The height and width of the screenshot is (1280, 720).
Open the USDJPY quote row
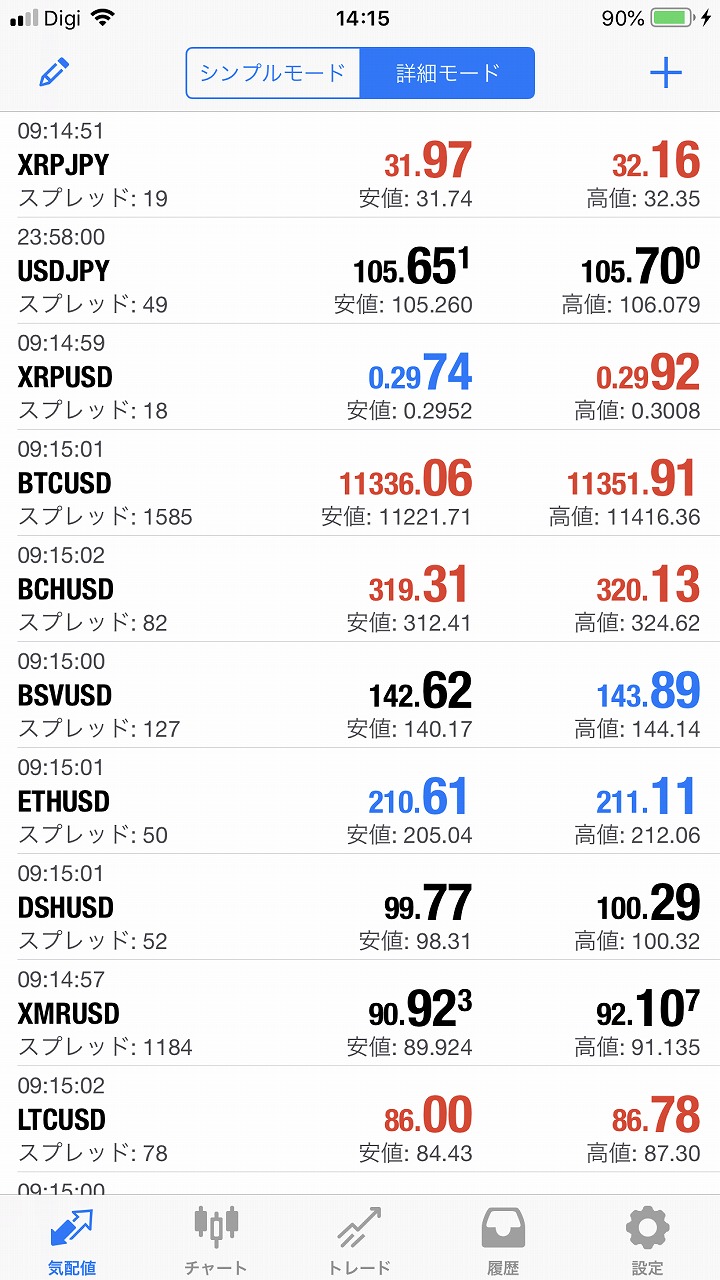point(360,271)
